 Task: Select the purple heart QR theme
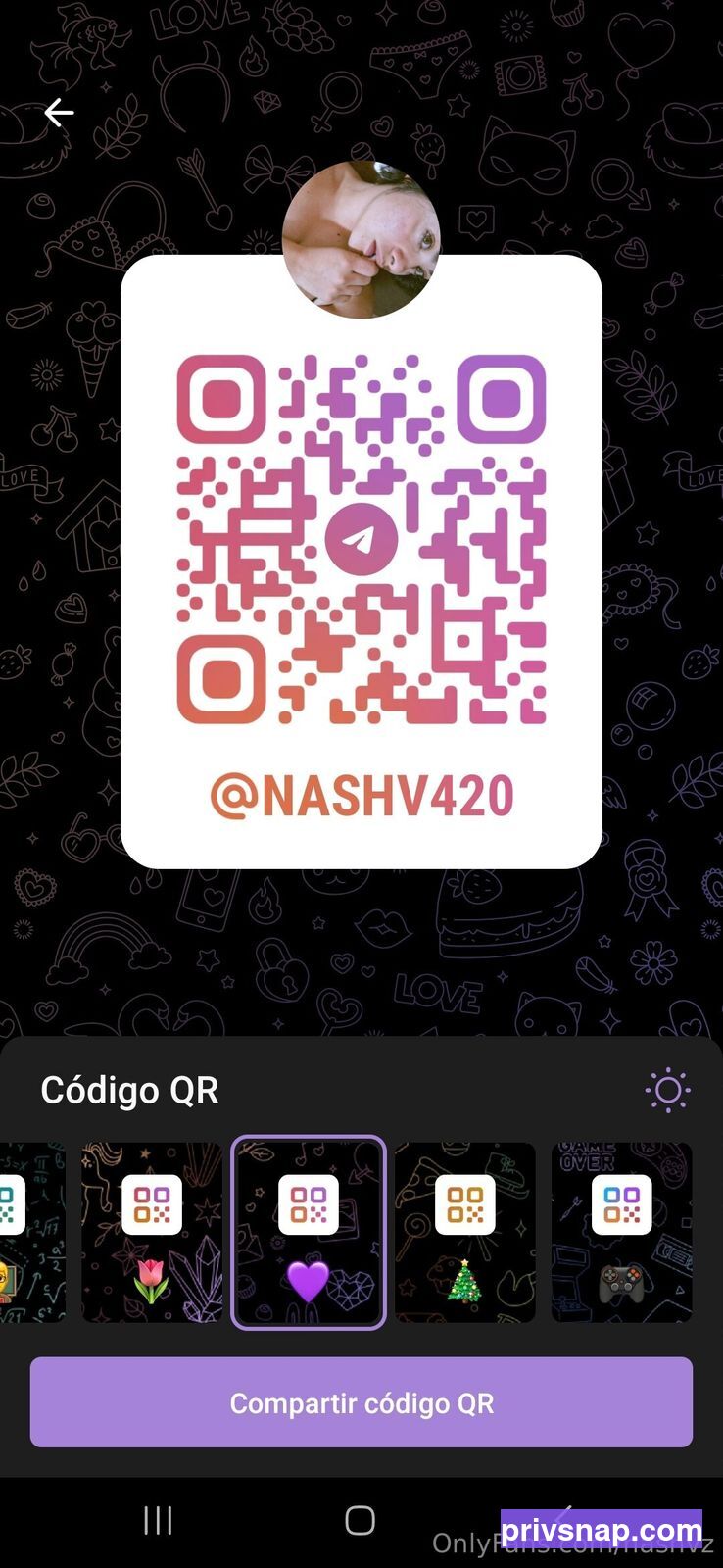coord(309,1232)
